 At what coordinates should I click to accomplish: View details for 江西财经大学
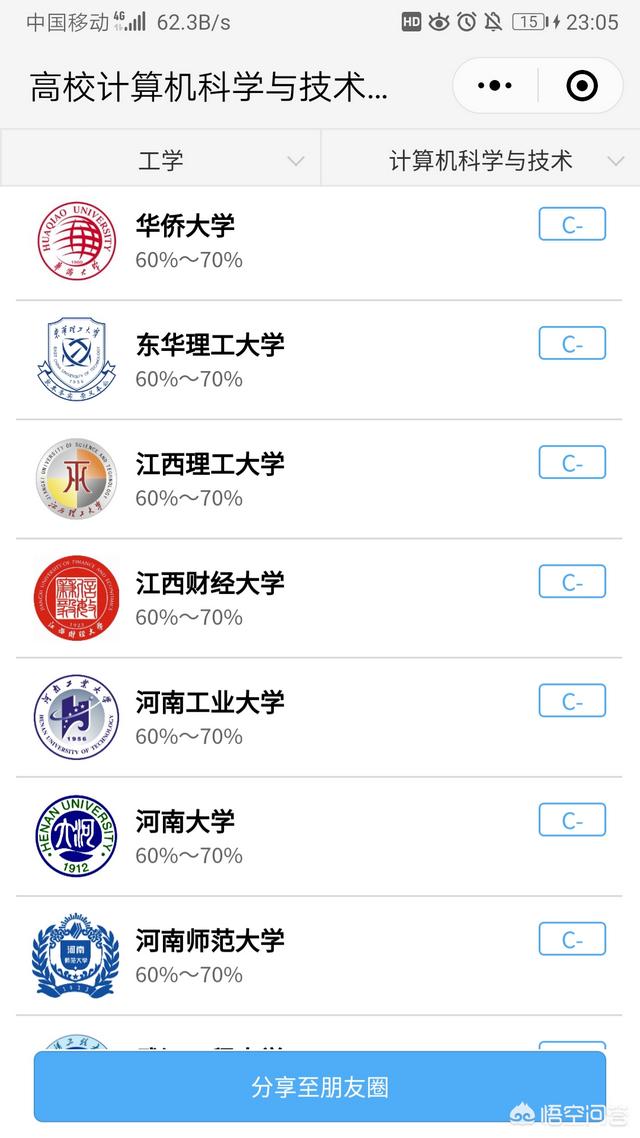319,598
